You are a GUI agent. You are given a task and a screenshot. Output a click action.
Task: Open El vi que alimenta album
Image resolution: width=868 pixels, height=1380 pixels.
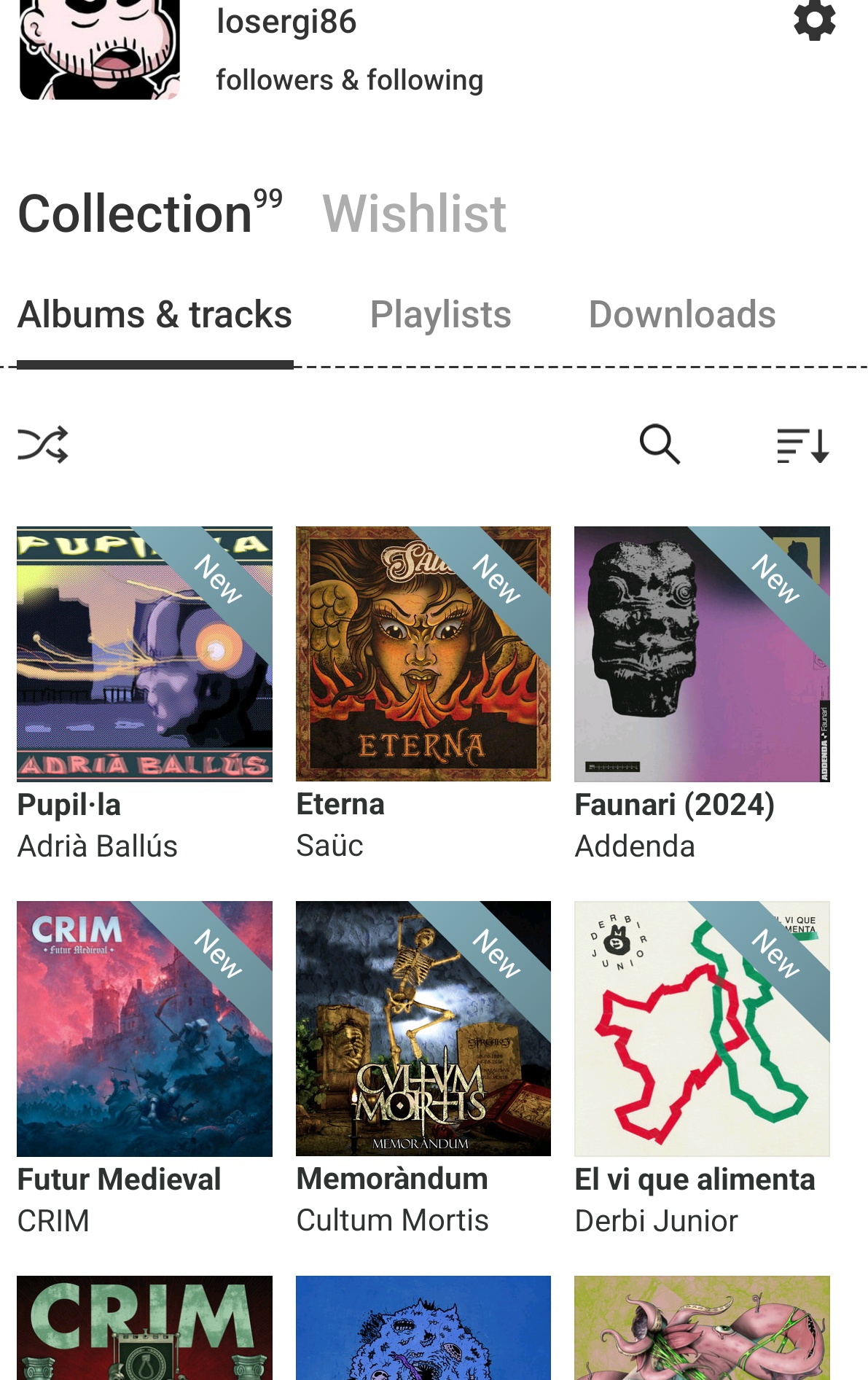702,1029
